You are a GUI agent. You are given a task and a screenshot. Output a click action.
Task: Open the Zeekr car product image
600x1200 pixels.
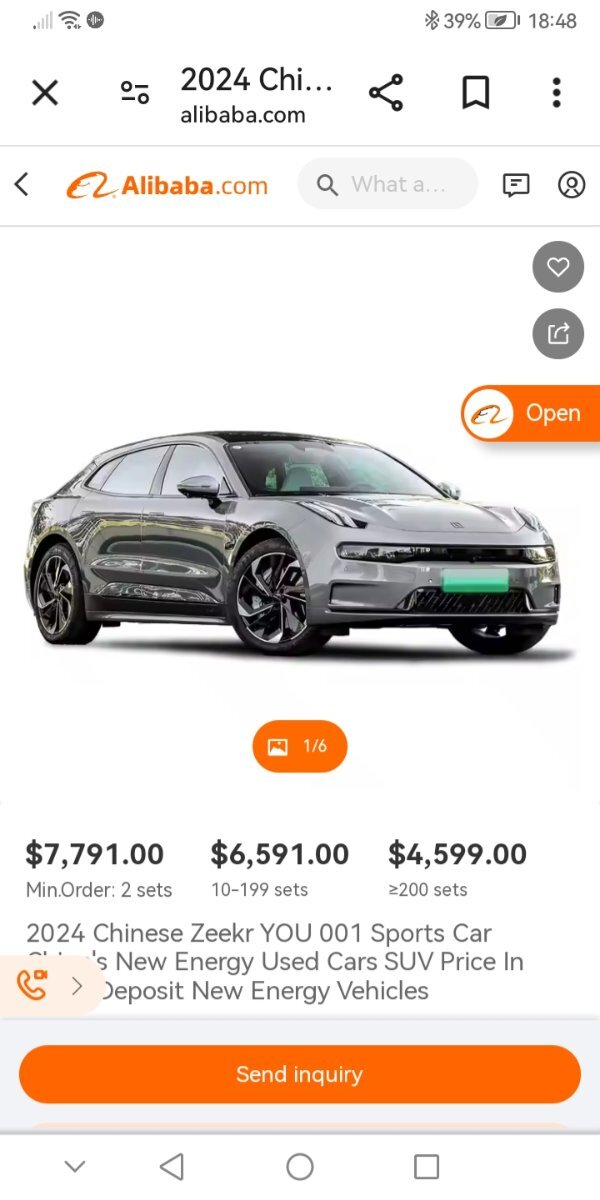[291, 543]
